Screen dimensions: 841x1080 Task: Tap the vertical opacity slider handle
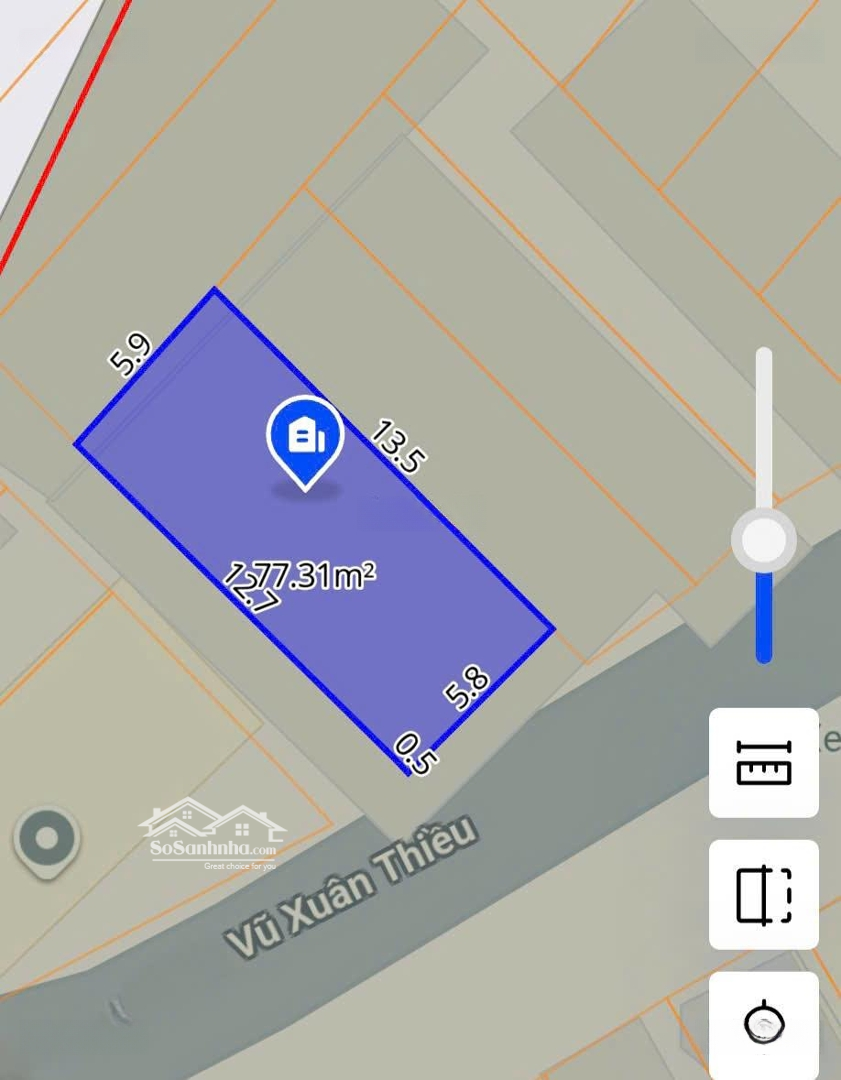click(x=764, y=540)
